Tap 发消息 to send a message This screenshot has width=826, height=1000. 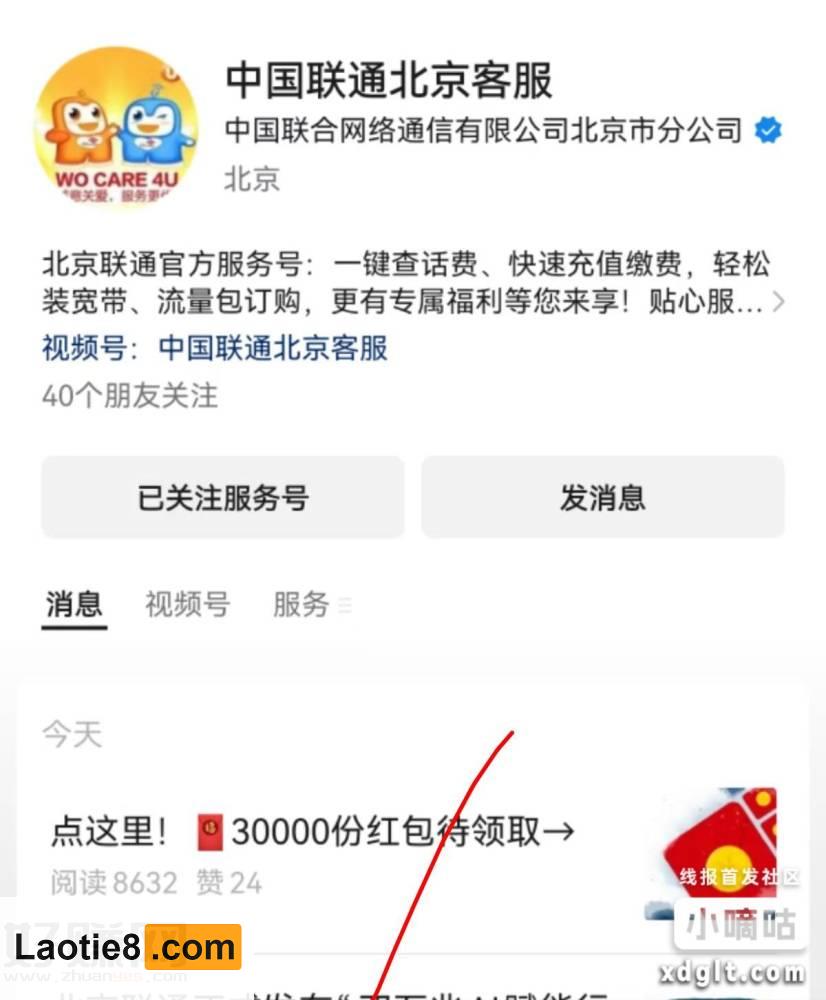(x=602, y=498)
